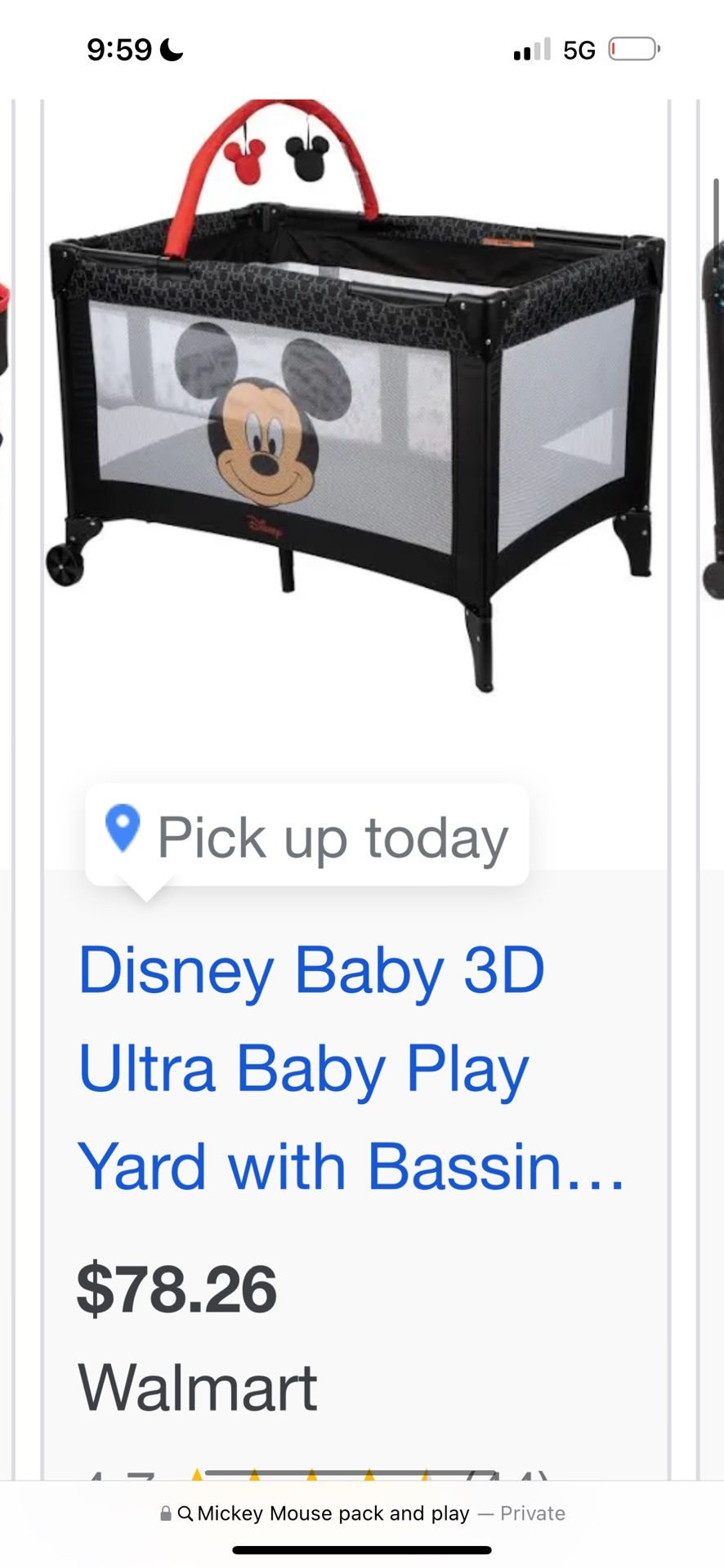Tap the home indicator bar at screen bottom
The image size is (724, 1568).
pyautogui.click(x=362, y=1550)
